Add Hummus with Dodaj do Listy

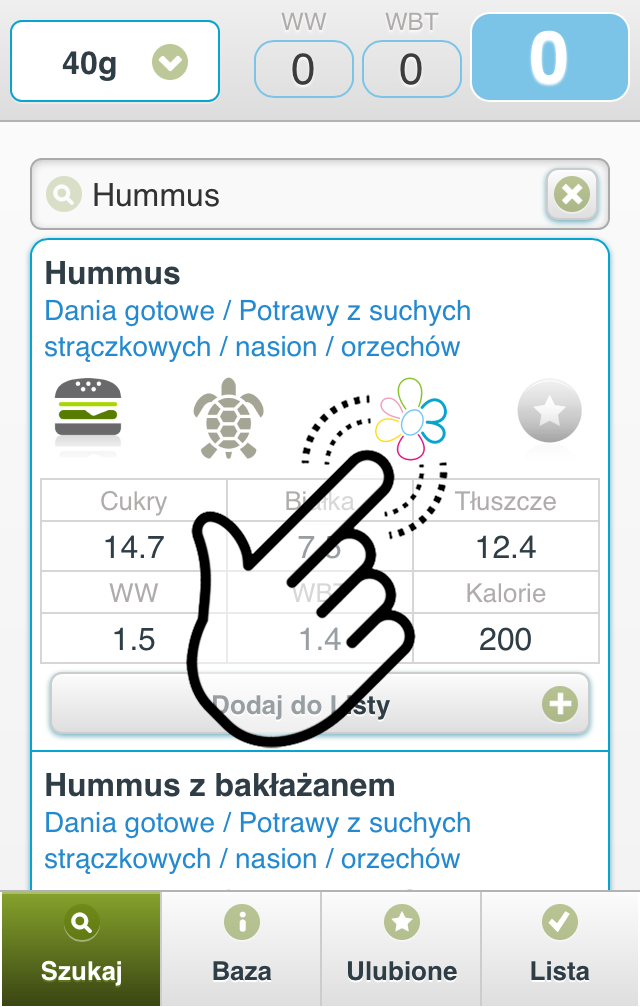click(x=320, y=704)
